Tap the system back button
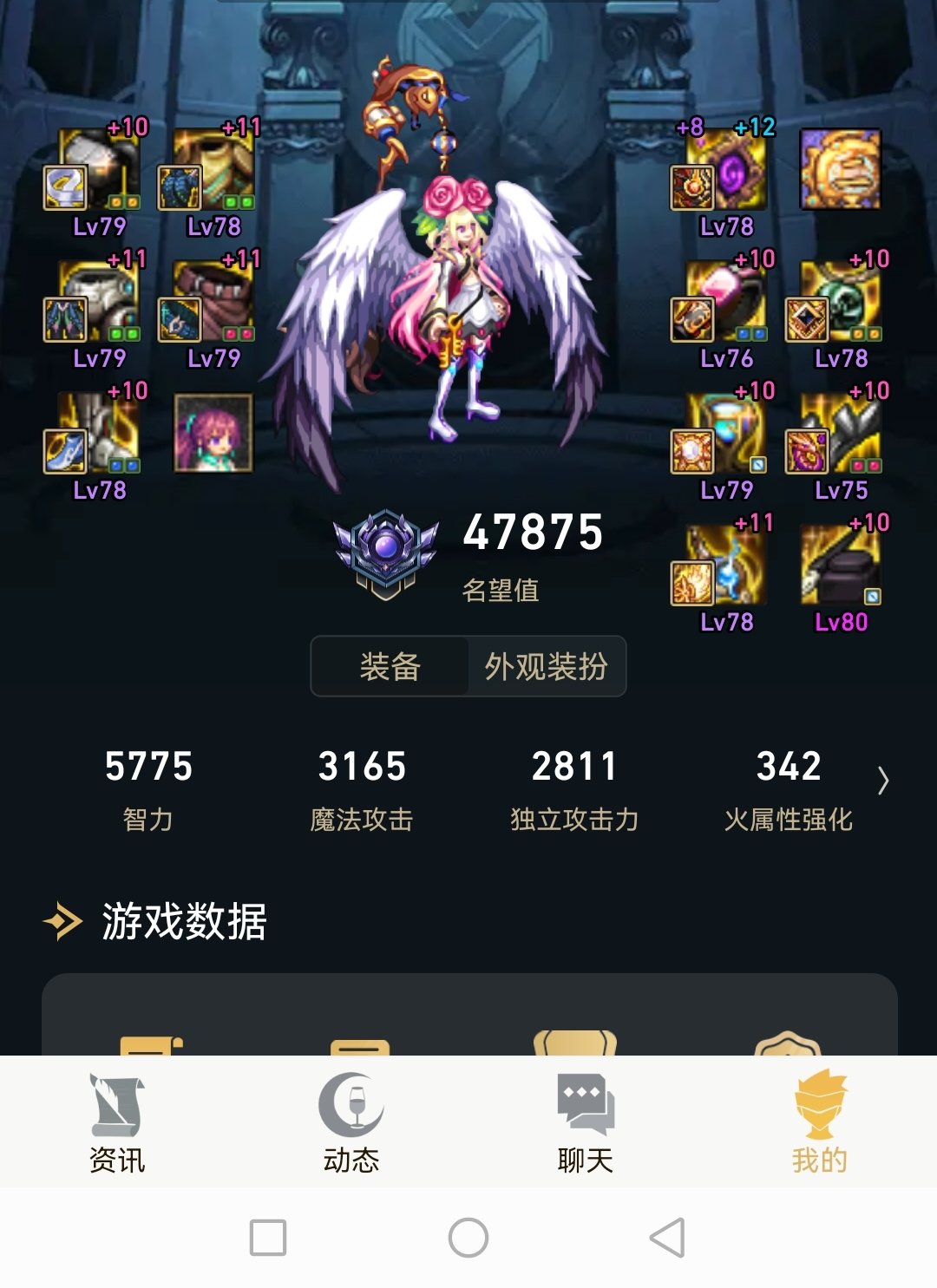 pos(667,1238)
